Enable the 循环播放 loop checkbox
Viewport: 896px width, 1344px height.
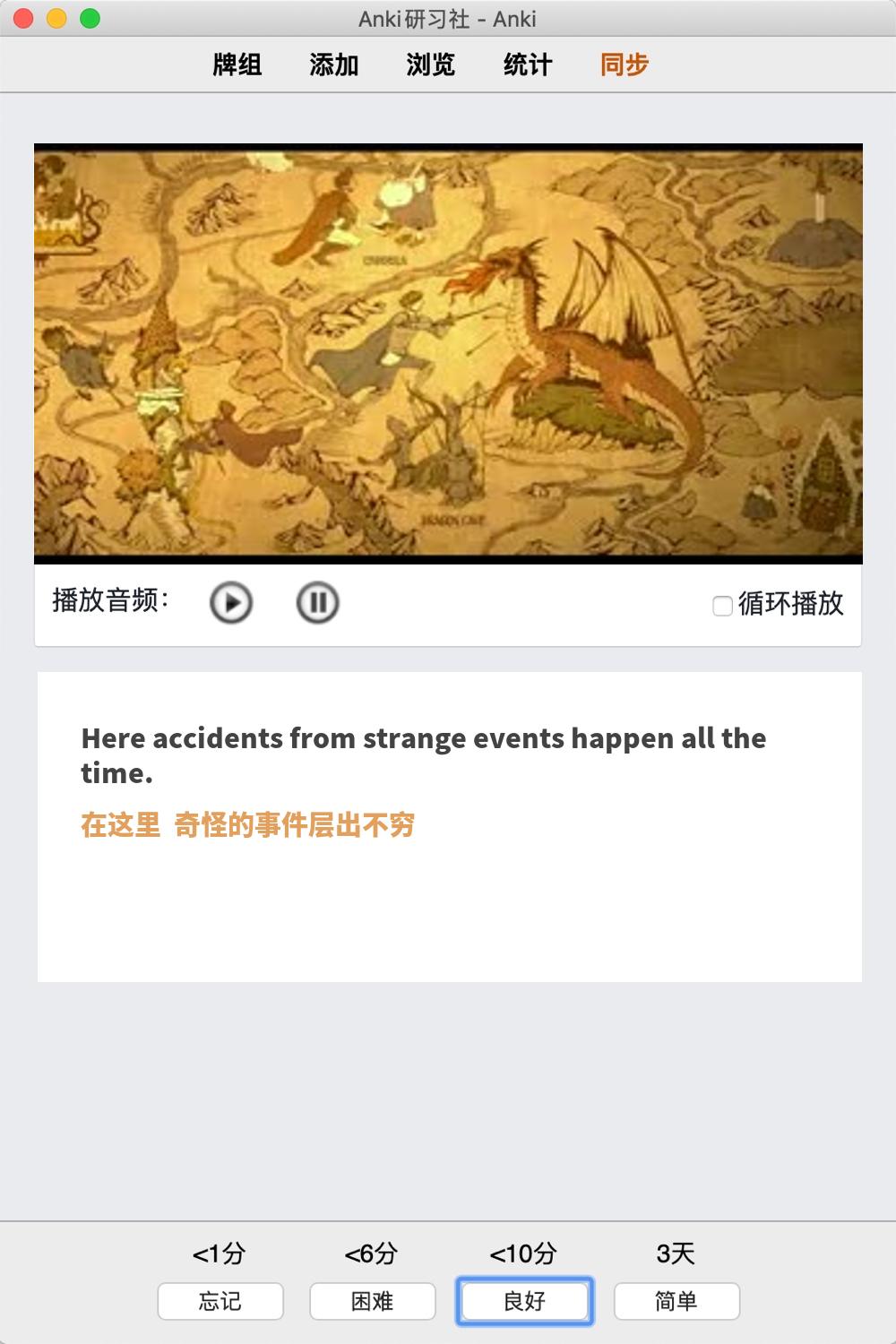(722, 606)
